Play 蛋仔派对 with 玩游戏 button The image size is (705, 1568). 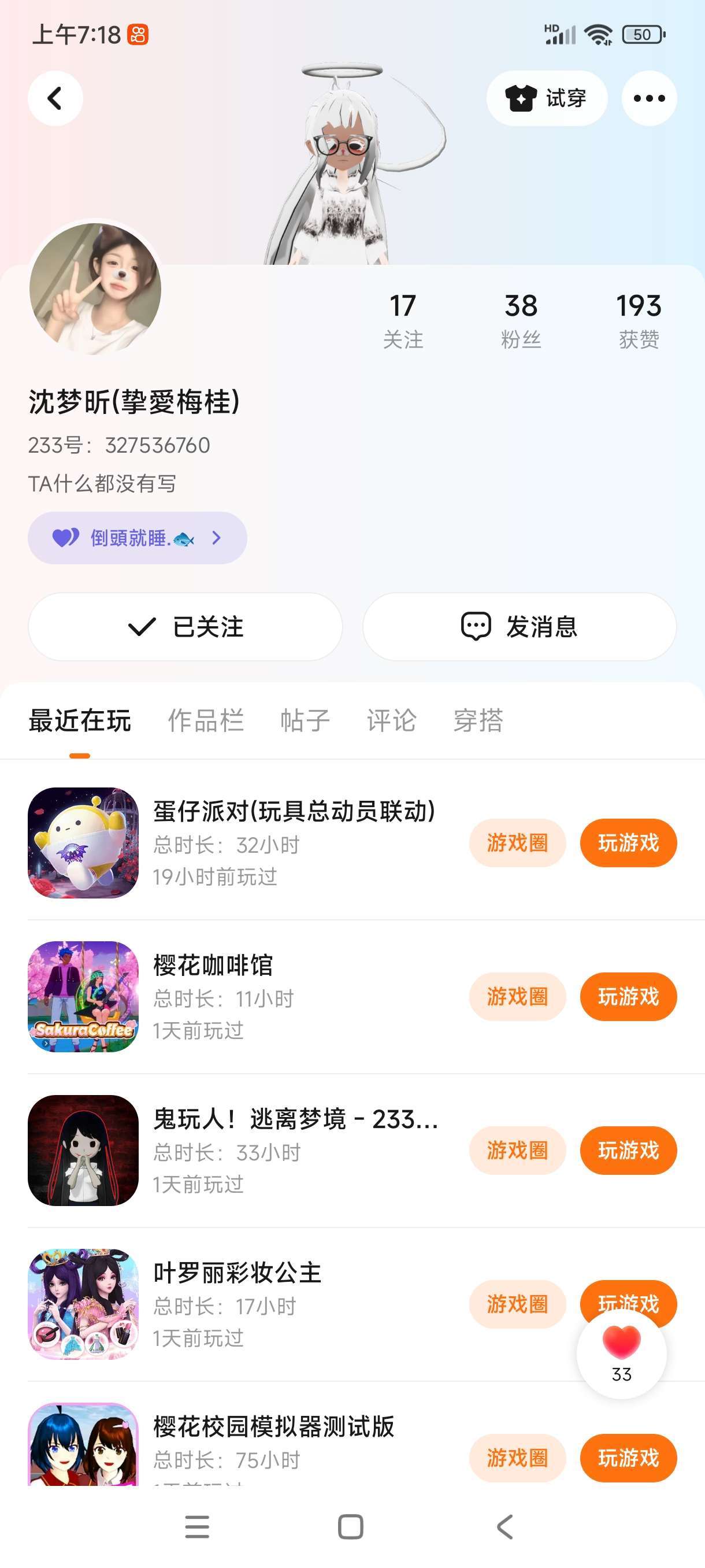click(628, 843)
